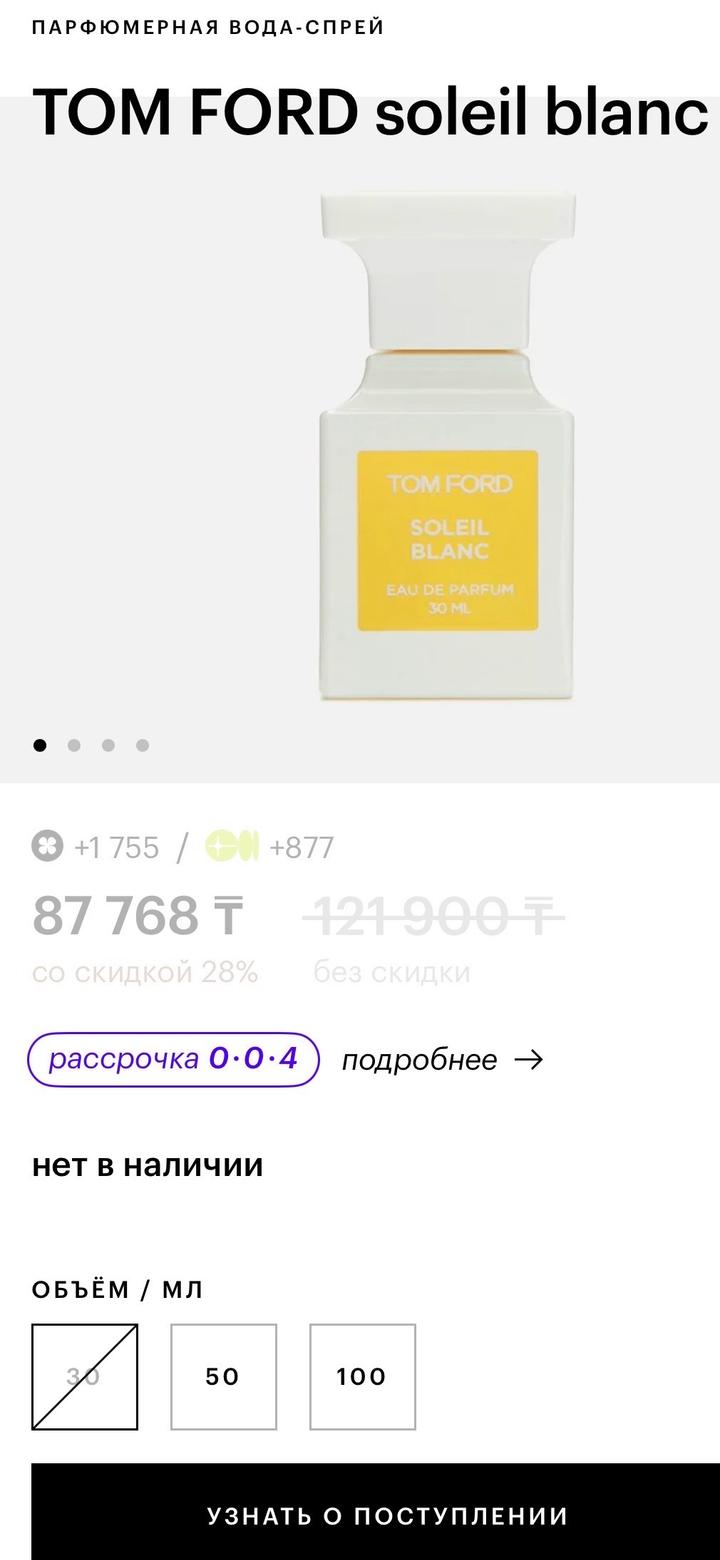
Task: Choose the 100 ml volume option
Action: point(362,1377)
